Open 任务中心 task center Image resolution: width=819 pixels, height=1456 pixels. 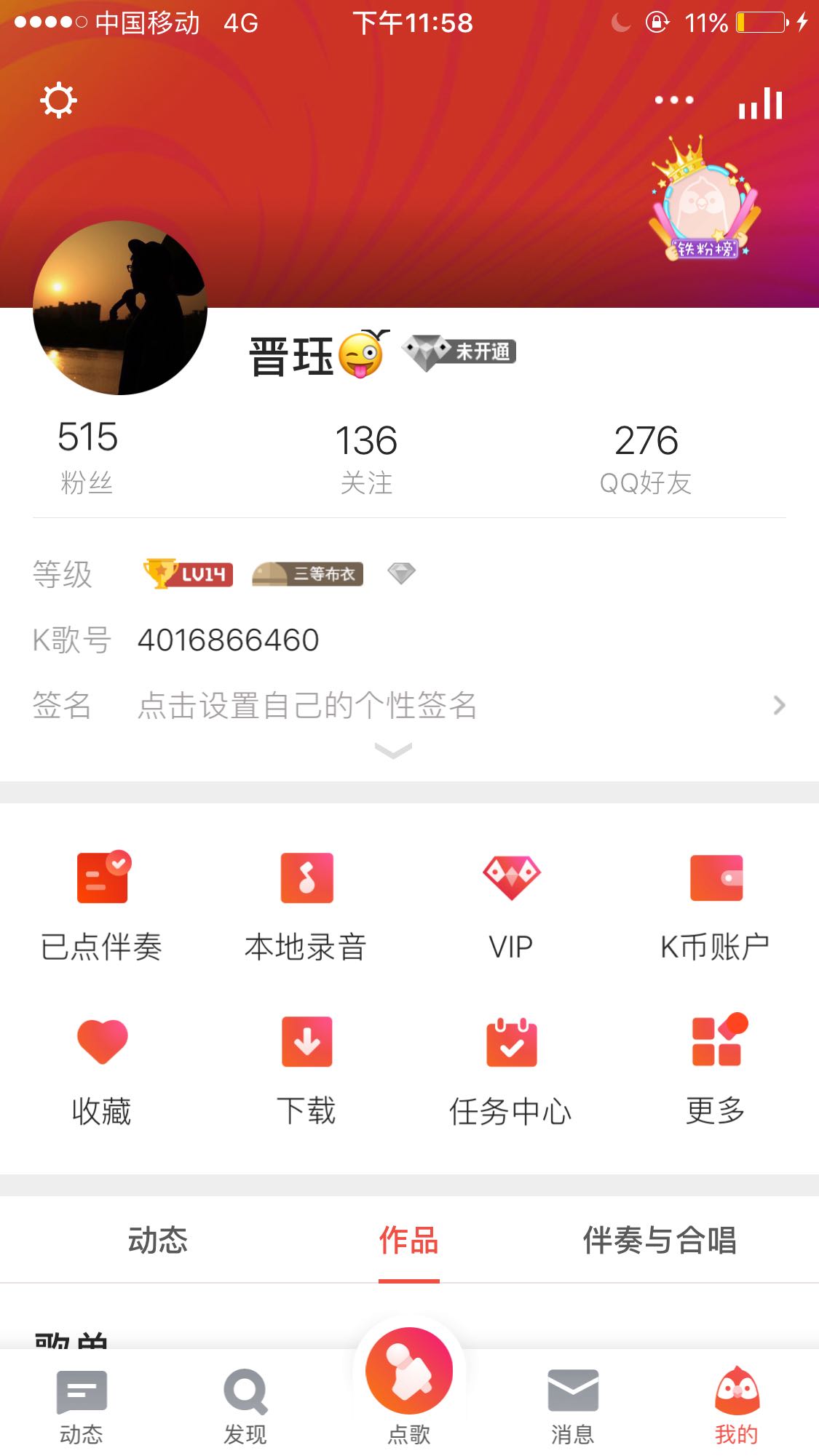[511, 1070]
